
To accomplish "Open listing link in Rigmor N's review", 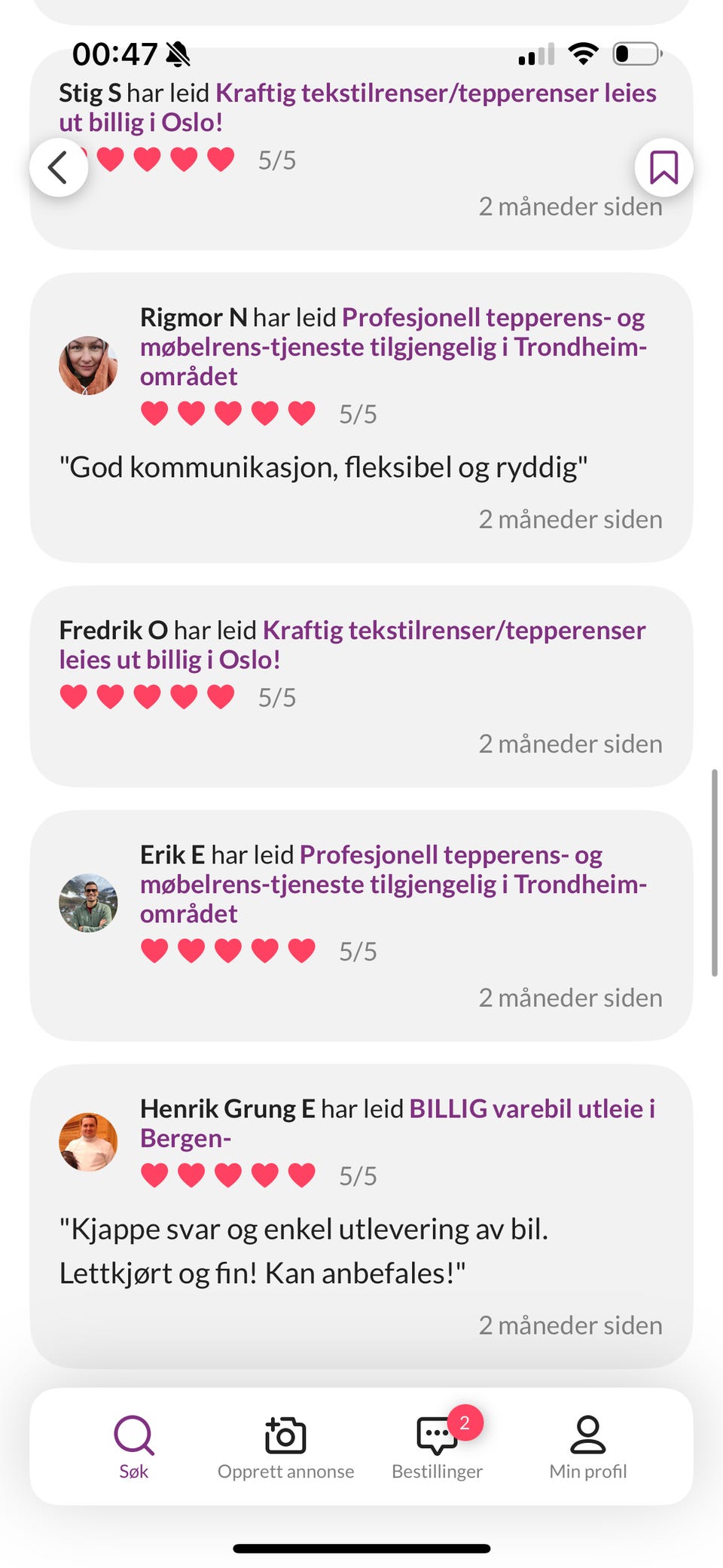I will pos(393,347).
